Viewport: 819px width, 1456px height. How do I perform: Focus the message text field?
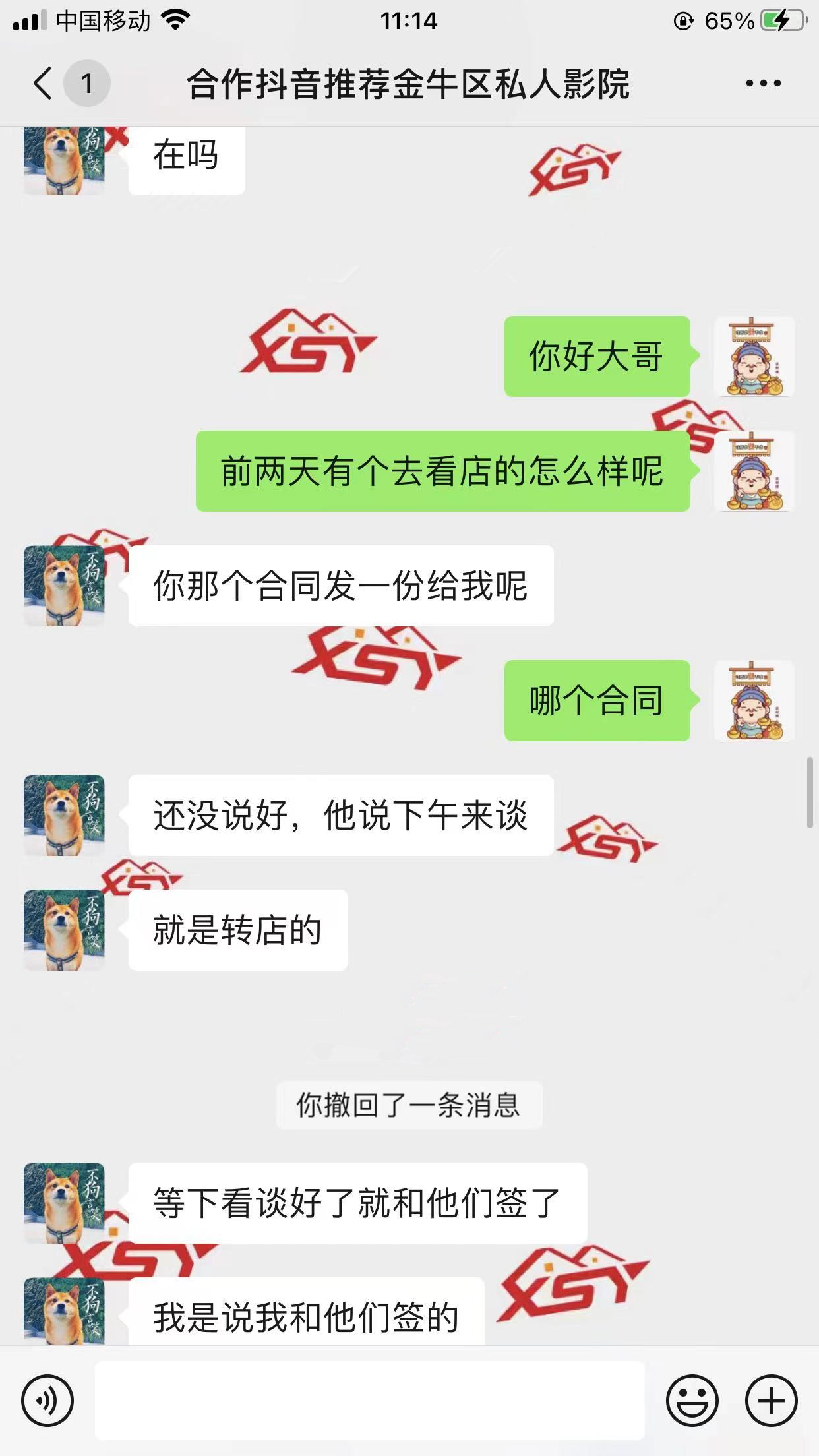pos(369,1401)
